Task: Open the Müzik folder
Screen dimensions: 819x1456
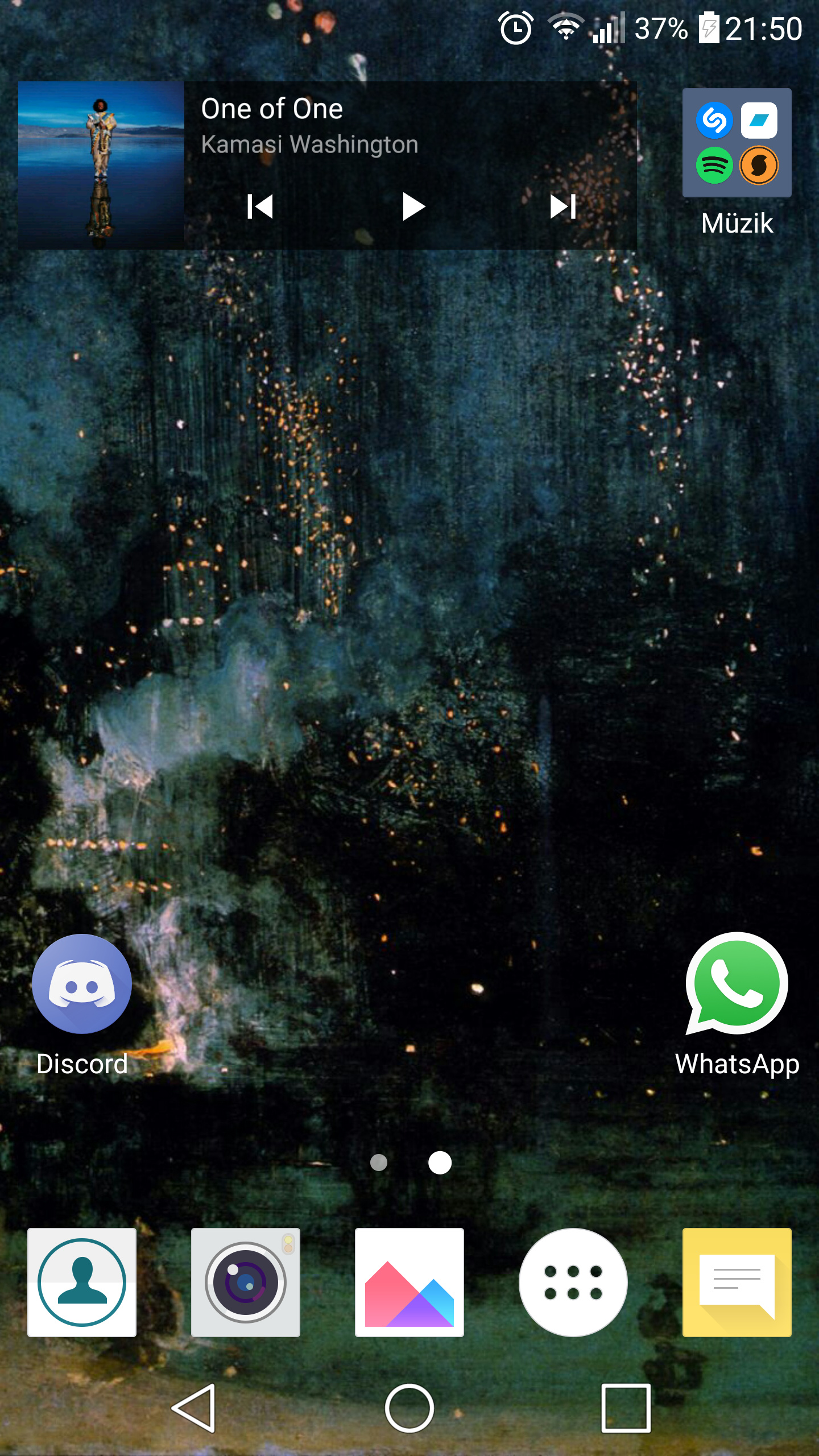Action: (737, 143)
